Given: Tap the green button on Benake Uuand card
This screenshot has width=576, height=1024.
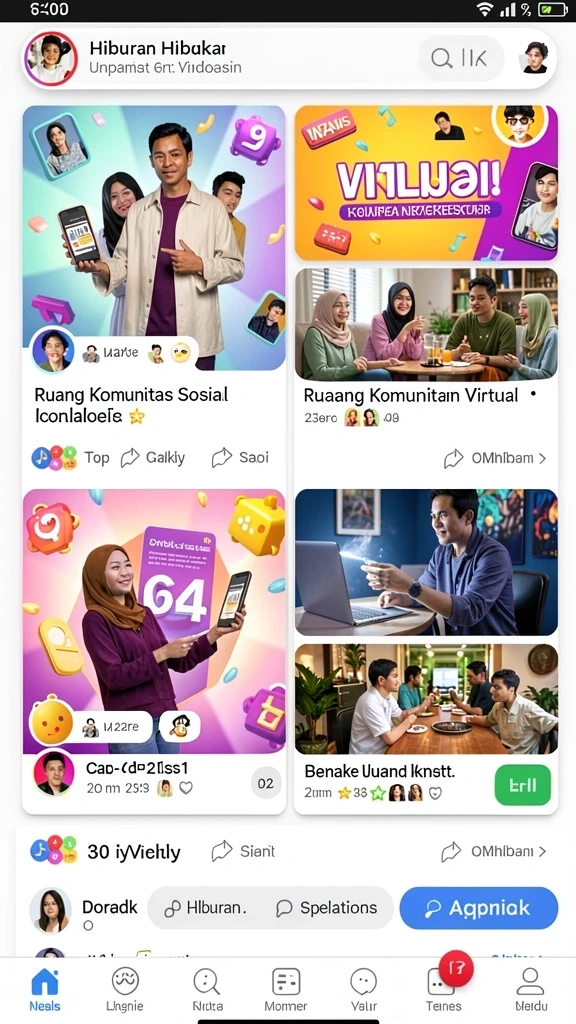Looking at the screenshot, I should point(522,785).
